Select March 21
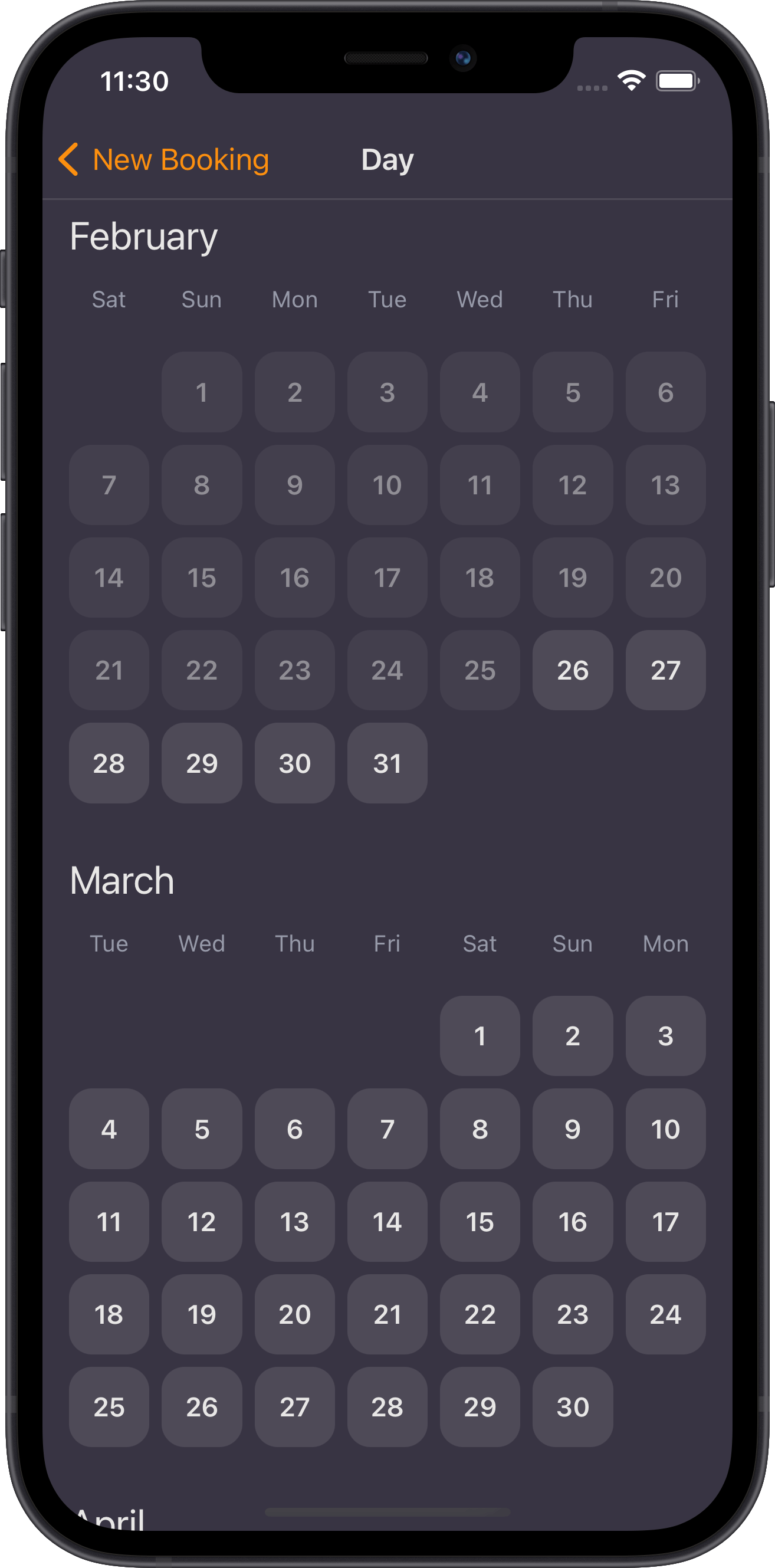 point(387,1314)
